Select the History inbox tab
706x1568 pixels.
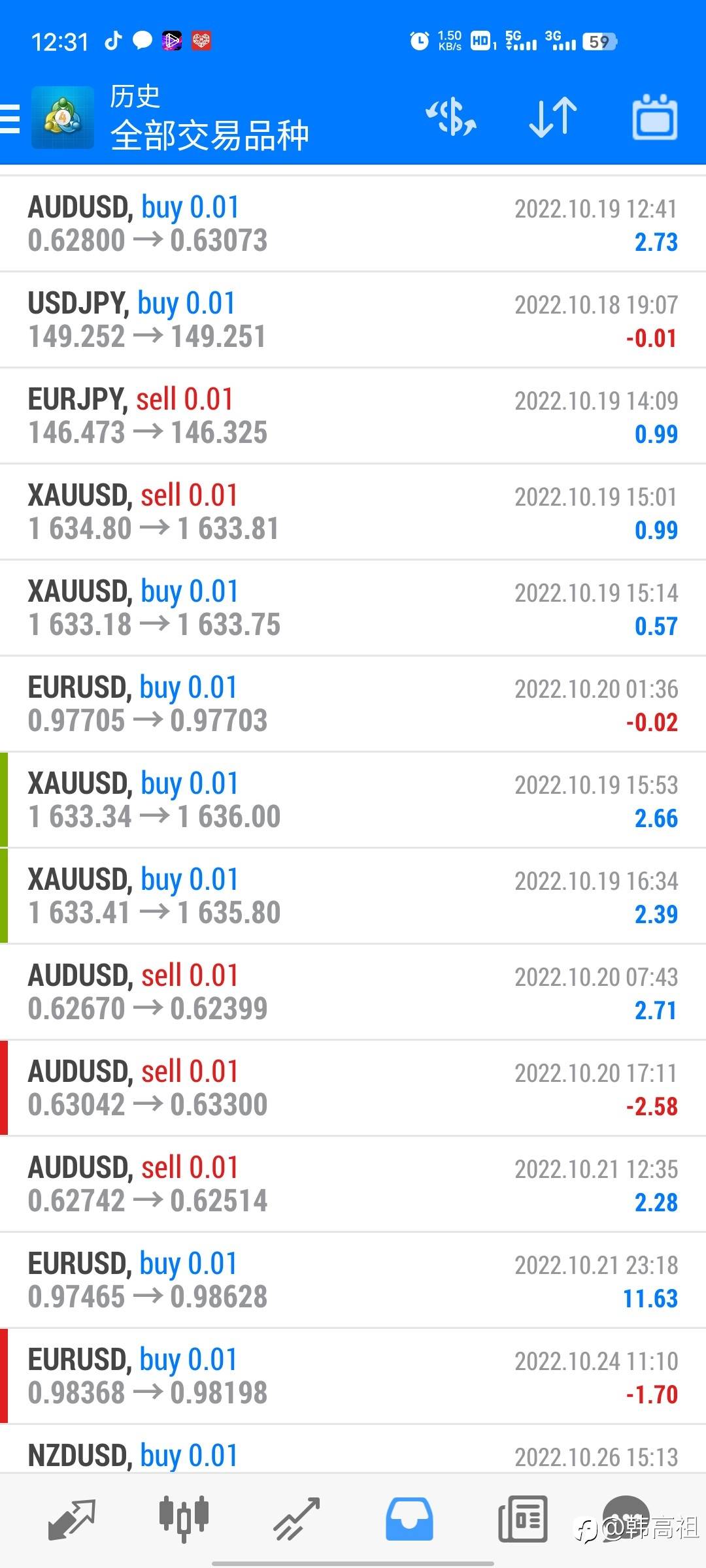[x=409, y=1520]
